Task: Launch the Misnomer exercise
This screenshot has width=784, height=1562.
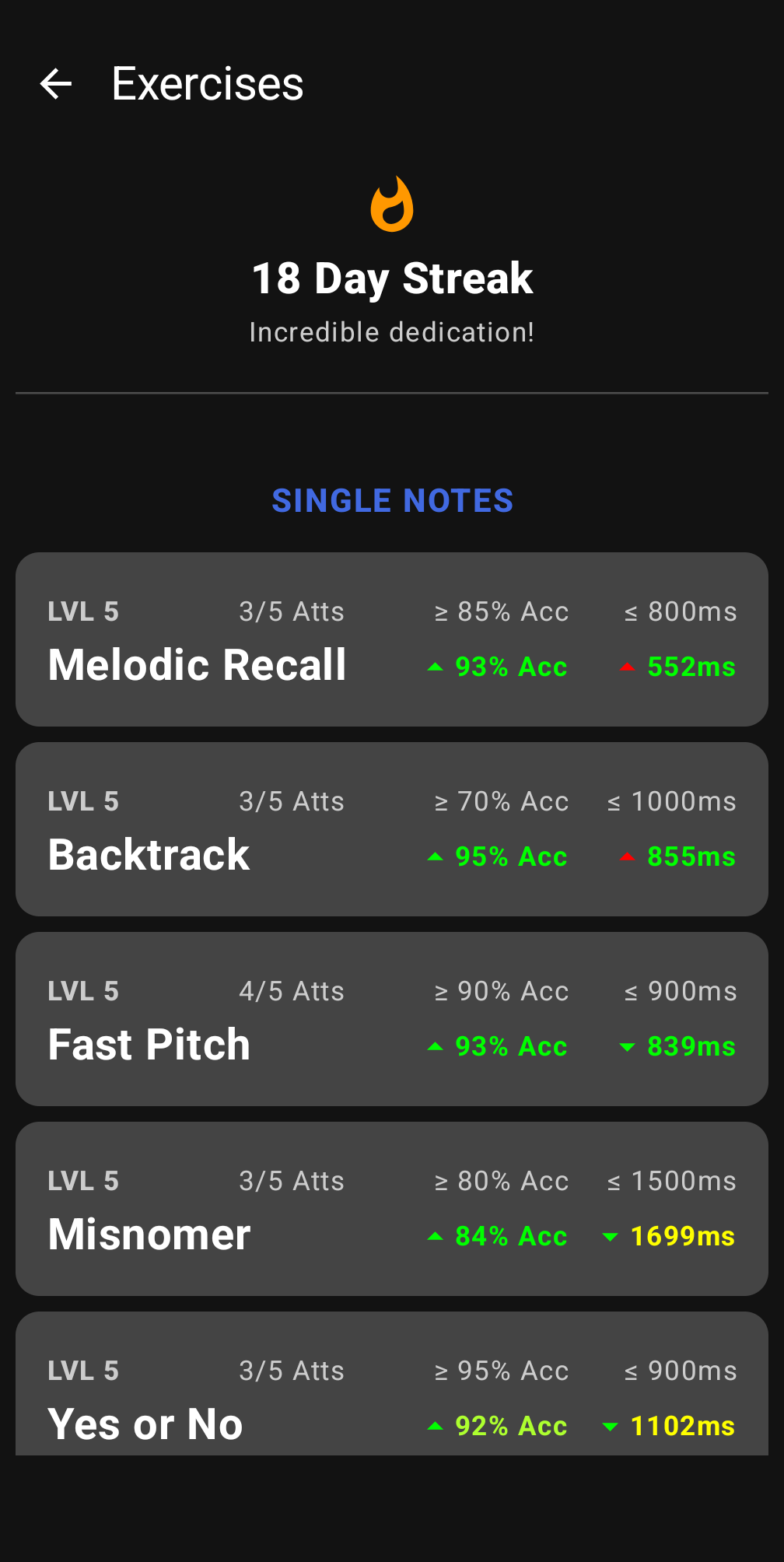Action: [391, 1209]
